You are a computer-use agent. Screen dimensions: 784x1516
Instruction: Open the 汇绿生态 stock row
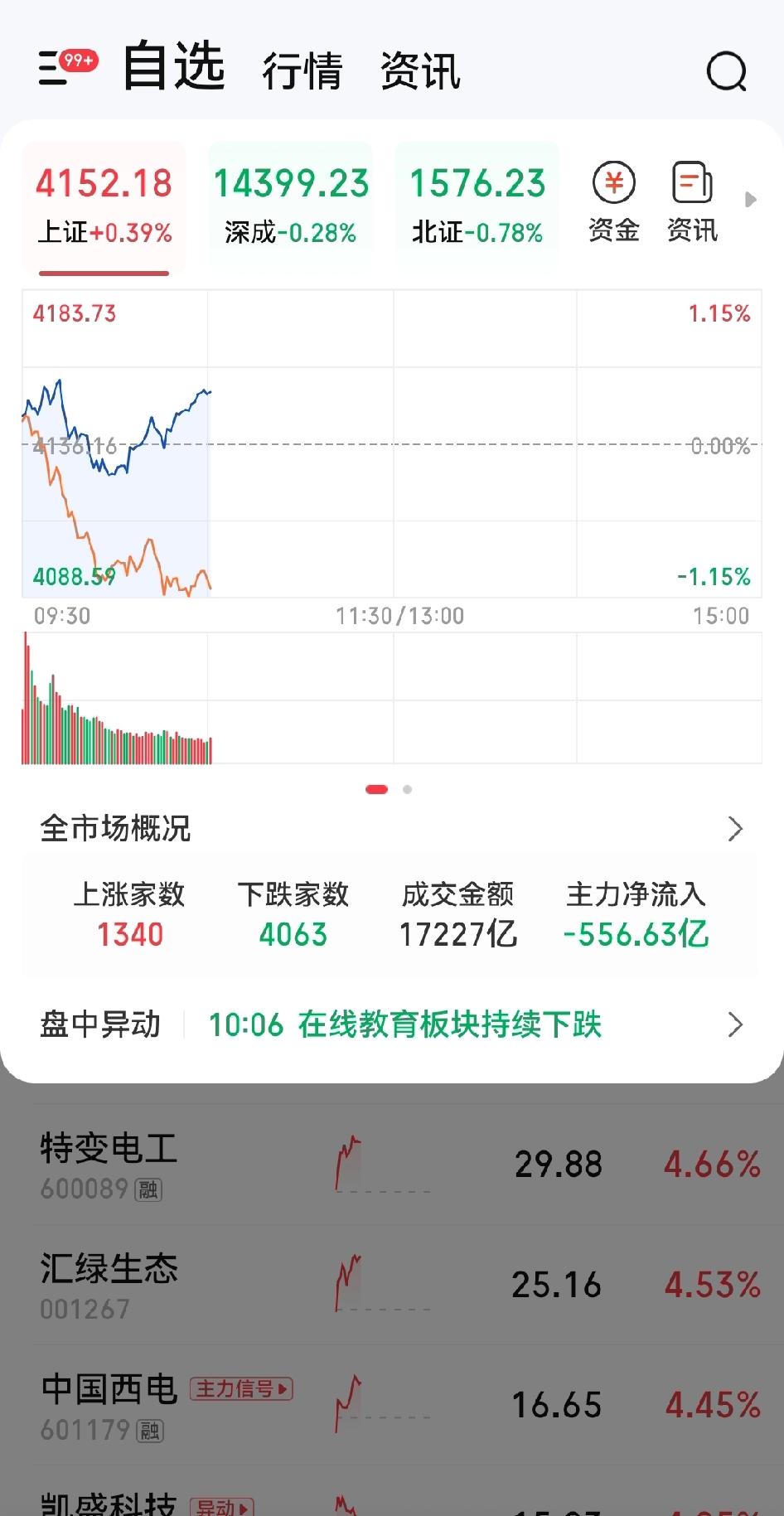[392, 1284]
